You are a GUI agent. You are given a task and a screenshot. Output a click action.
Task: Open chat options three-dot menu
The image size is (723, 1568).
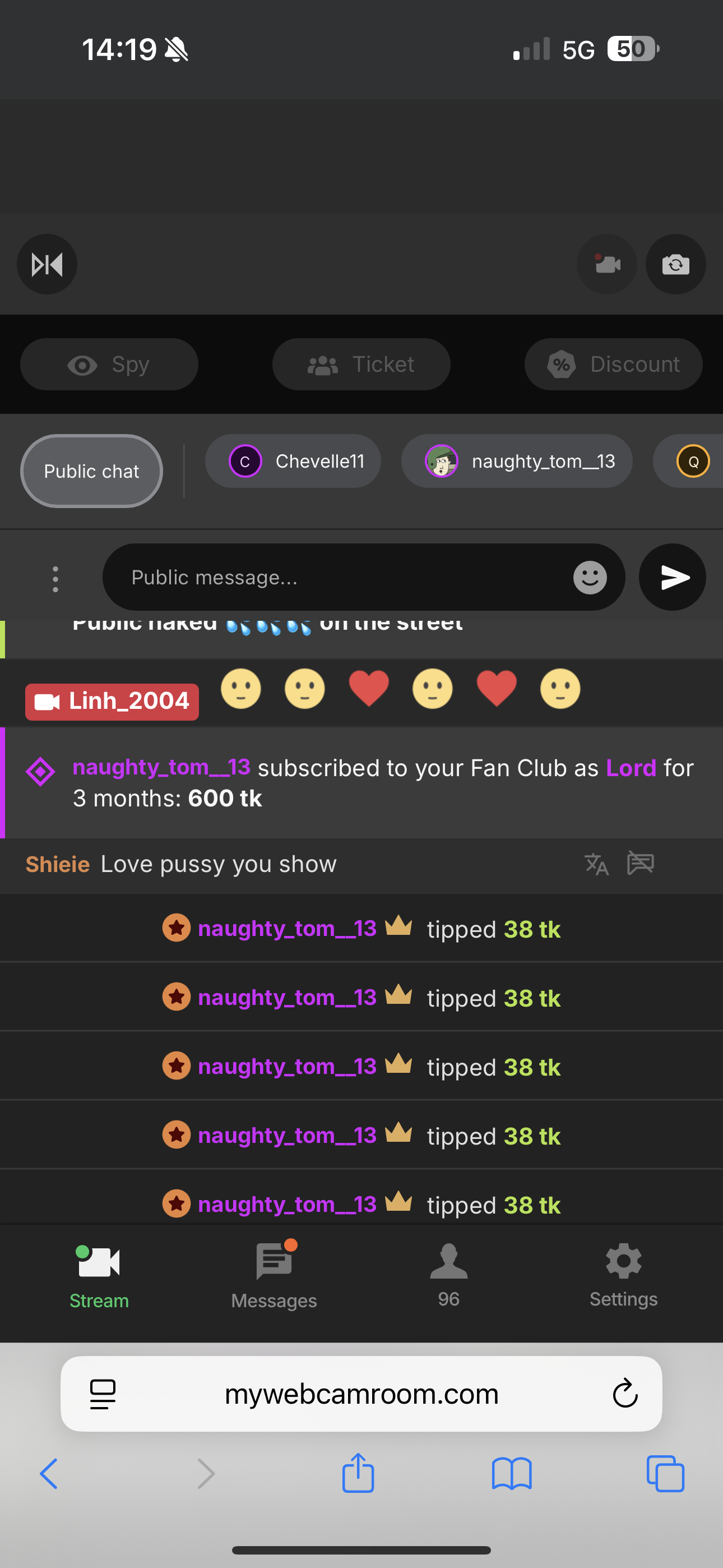(55, 578)
